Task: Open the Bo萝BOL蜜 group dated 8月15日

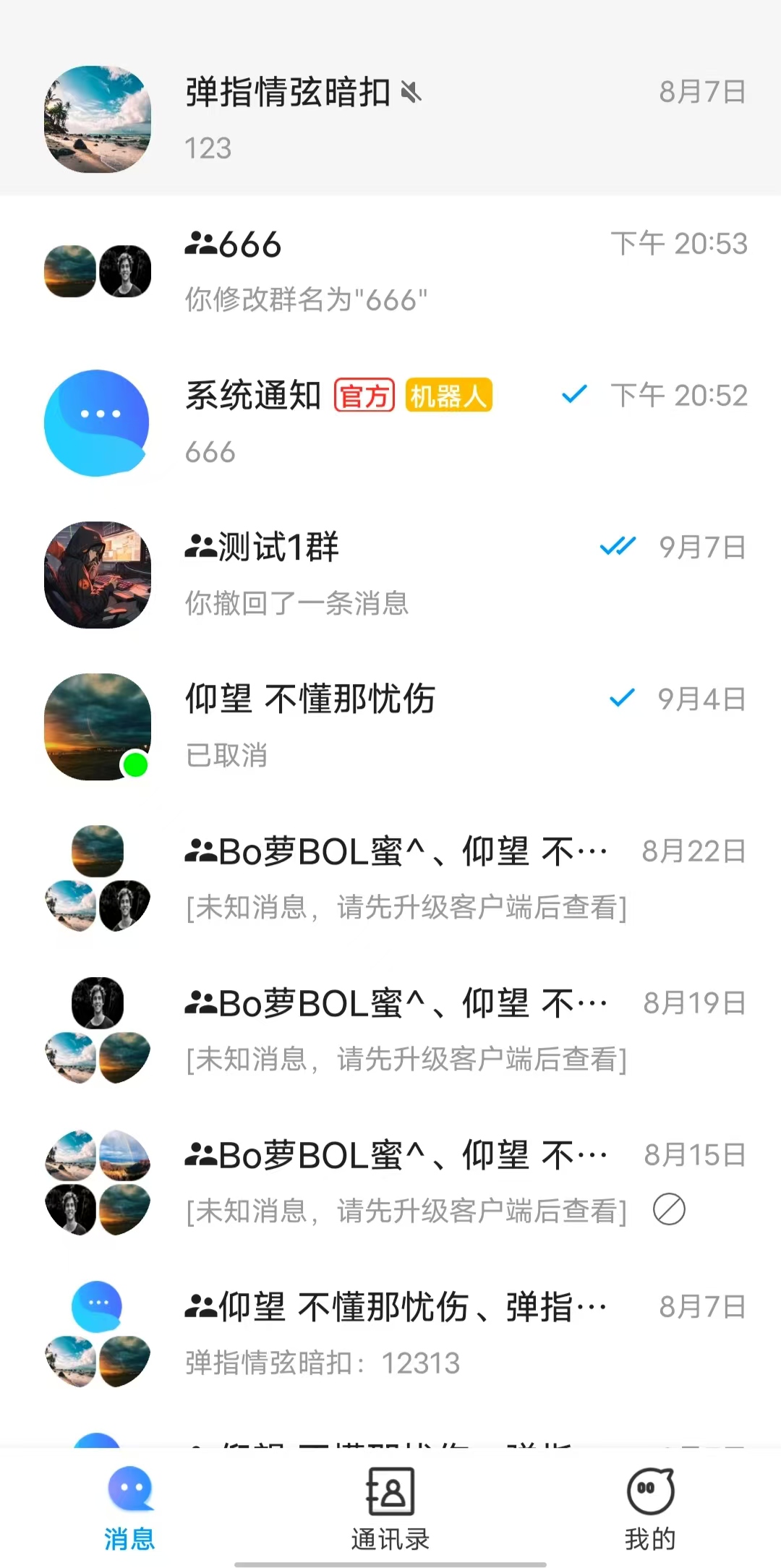Action: pos(390,1183)
